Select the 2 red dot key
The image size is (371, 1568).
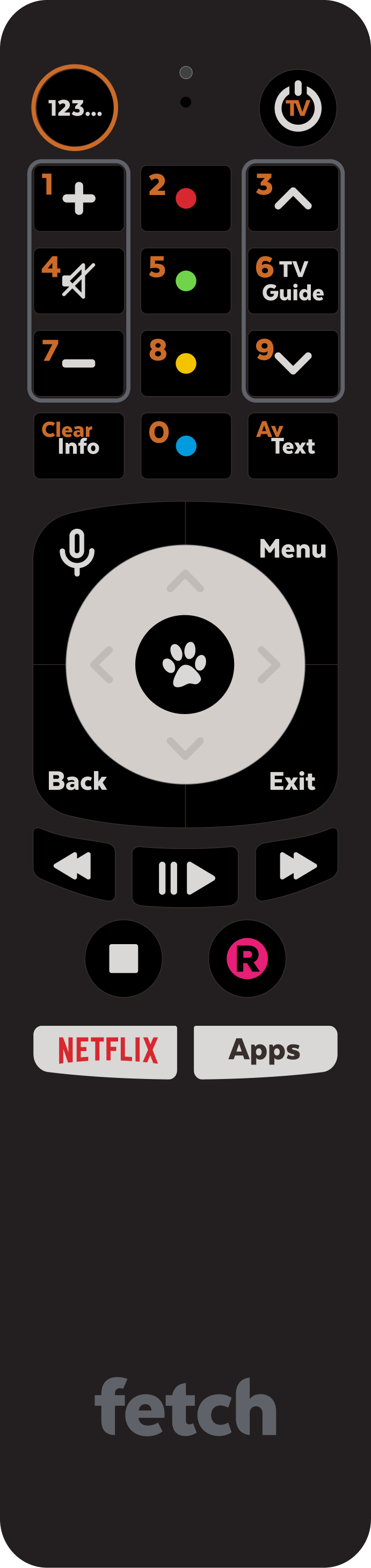[186, 198]
